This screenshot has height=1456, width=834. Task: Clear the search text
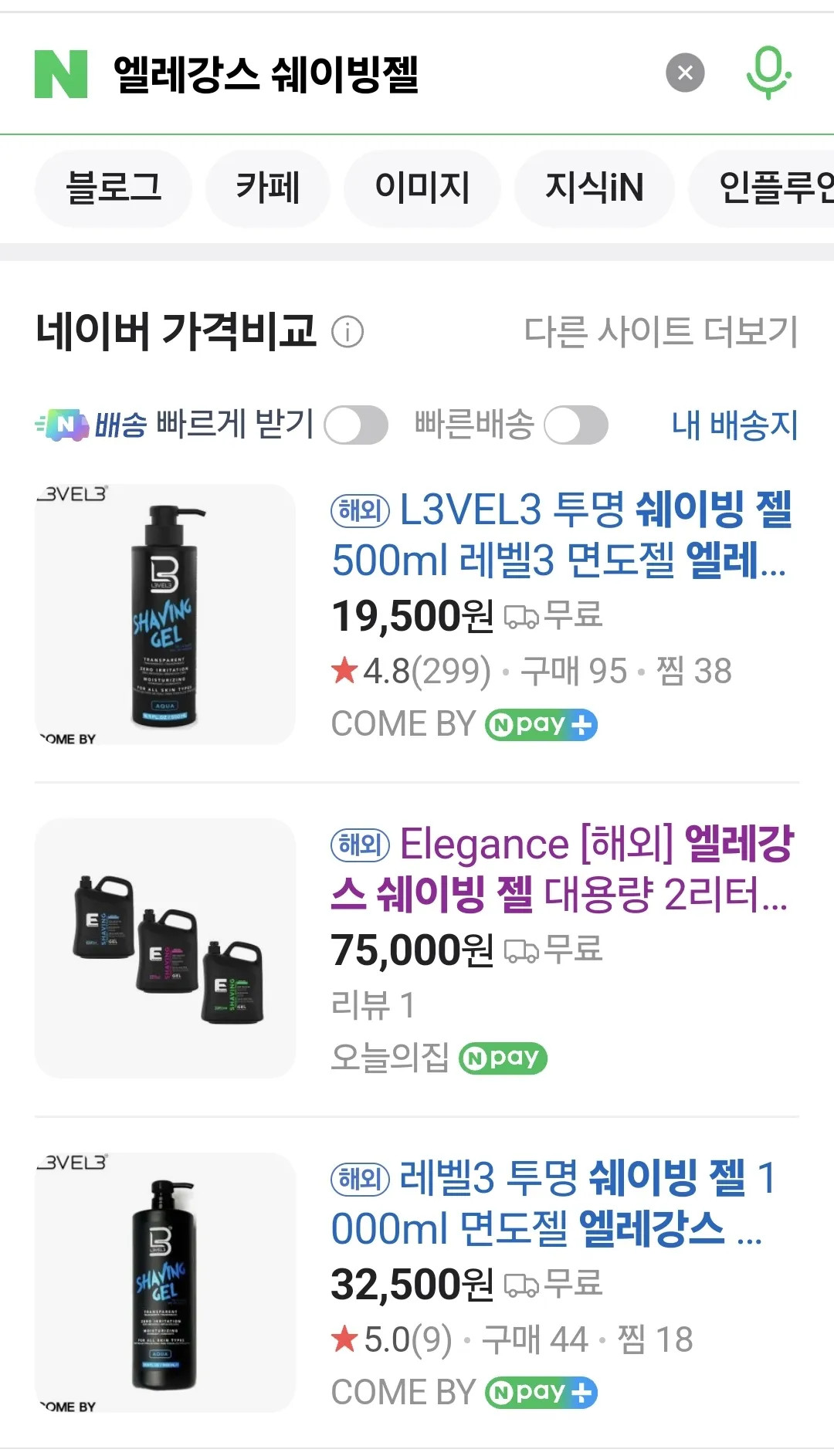coord(685,73)
